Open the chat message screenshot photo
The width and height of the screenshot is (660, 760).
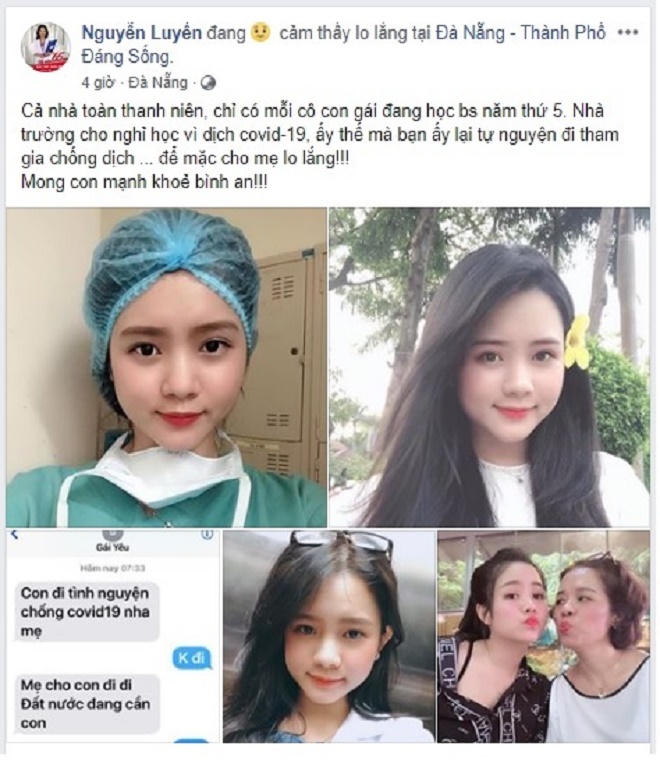111,636
